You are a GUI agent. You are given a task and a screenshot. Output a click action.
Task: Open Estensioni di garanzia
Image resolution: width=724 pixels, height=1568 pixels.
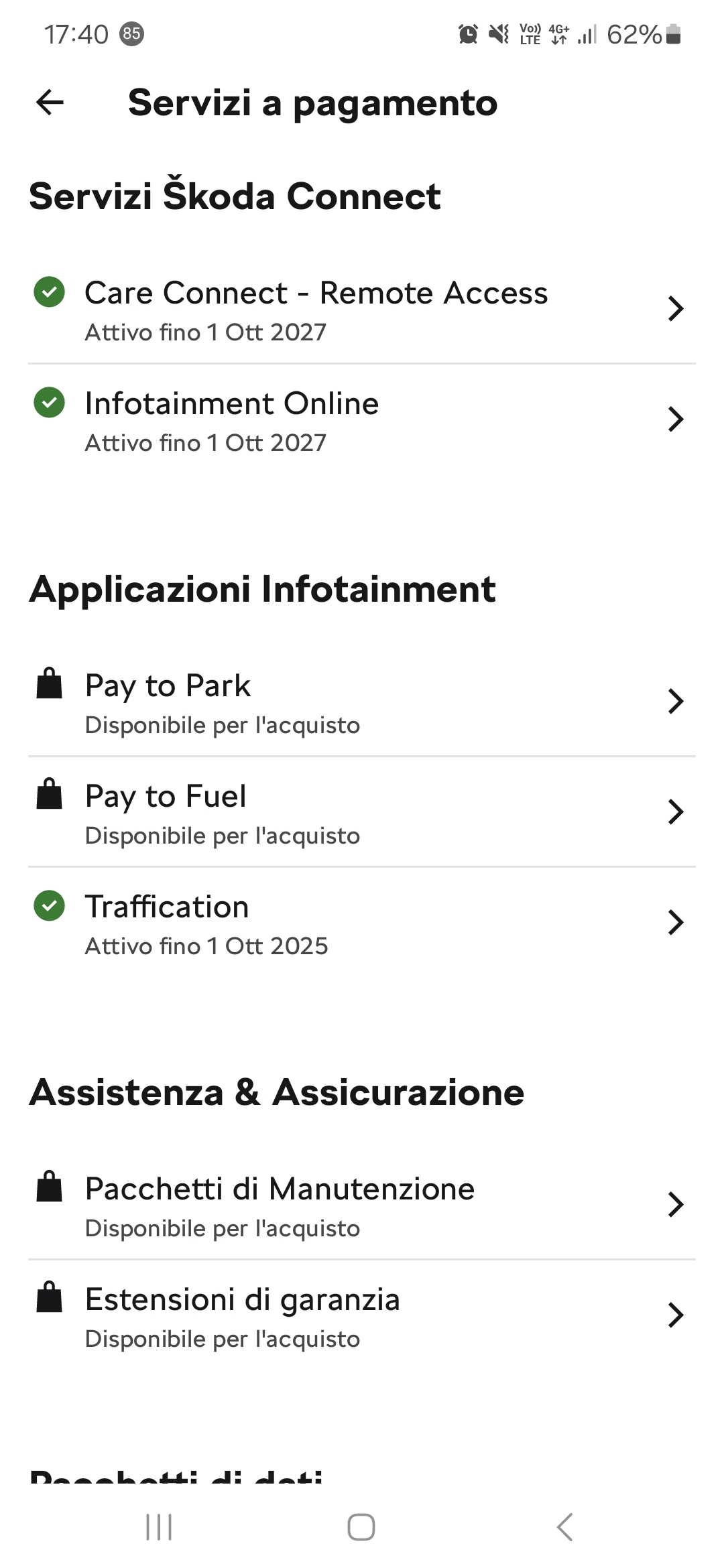(x=362, y=1316)
